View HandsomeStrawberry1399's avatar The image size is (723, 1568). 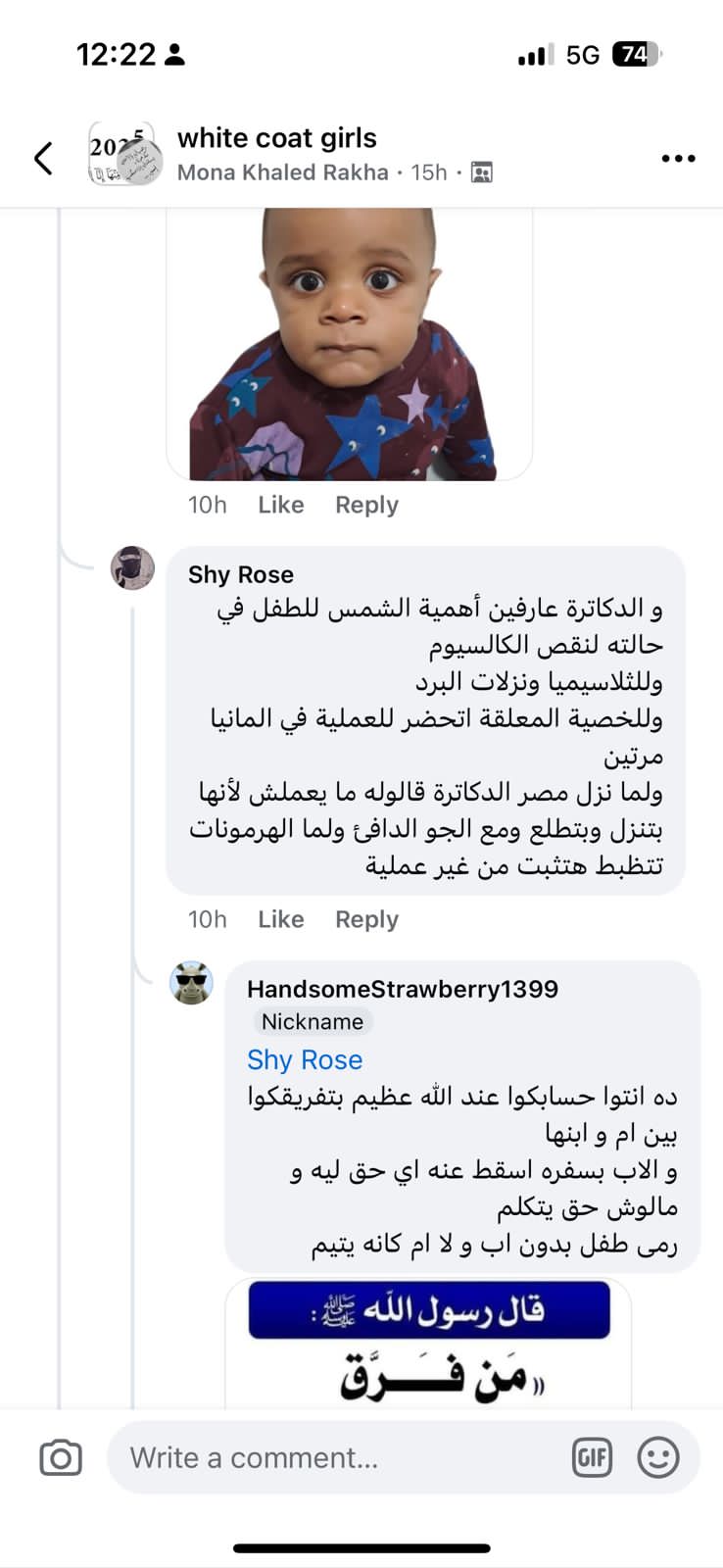[x=192, y=983]
